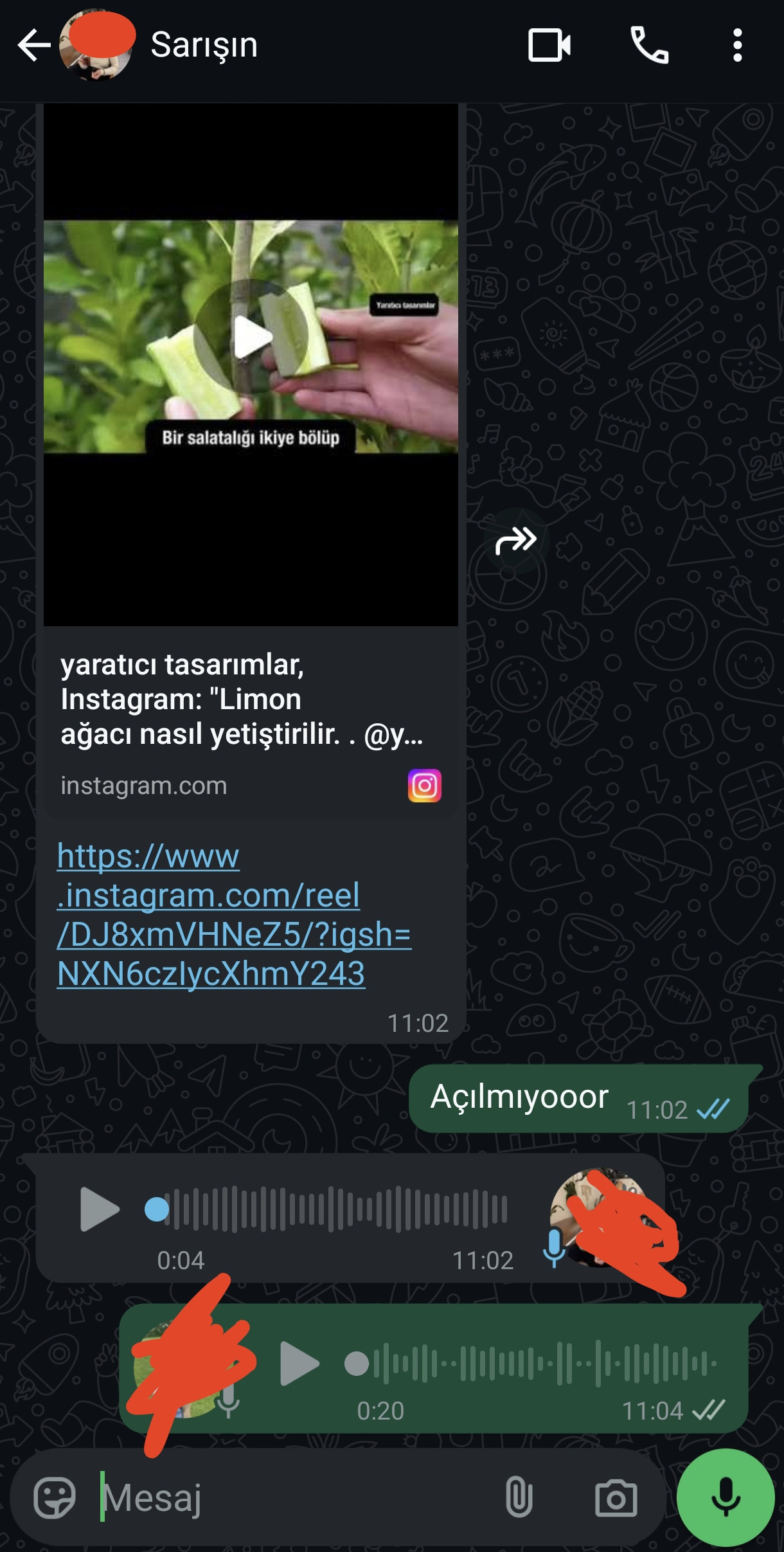Attach a file with the paperclip
The image size is (784, 1552).
519,1497
